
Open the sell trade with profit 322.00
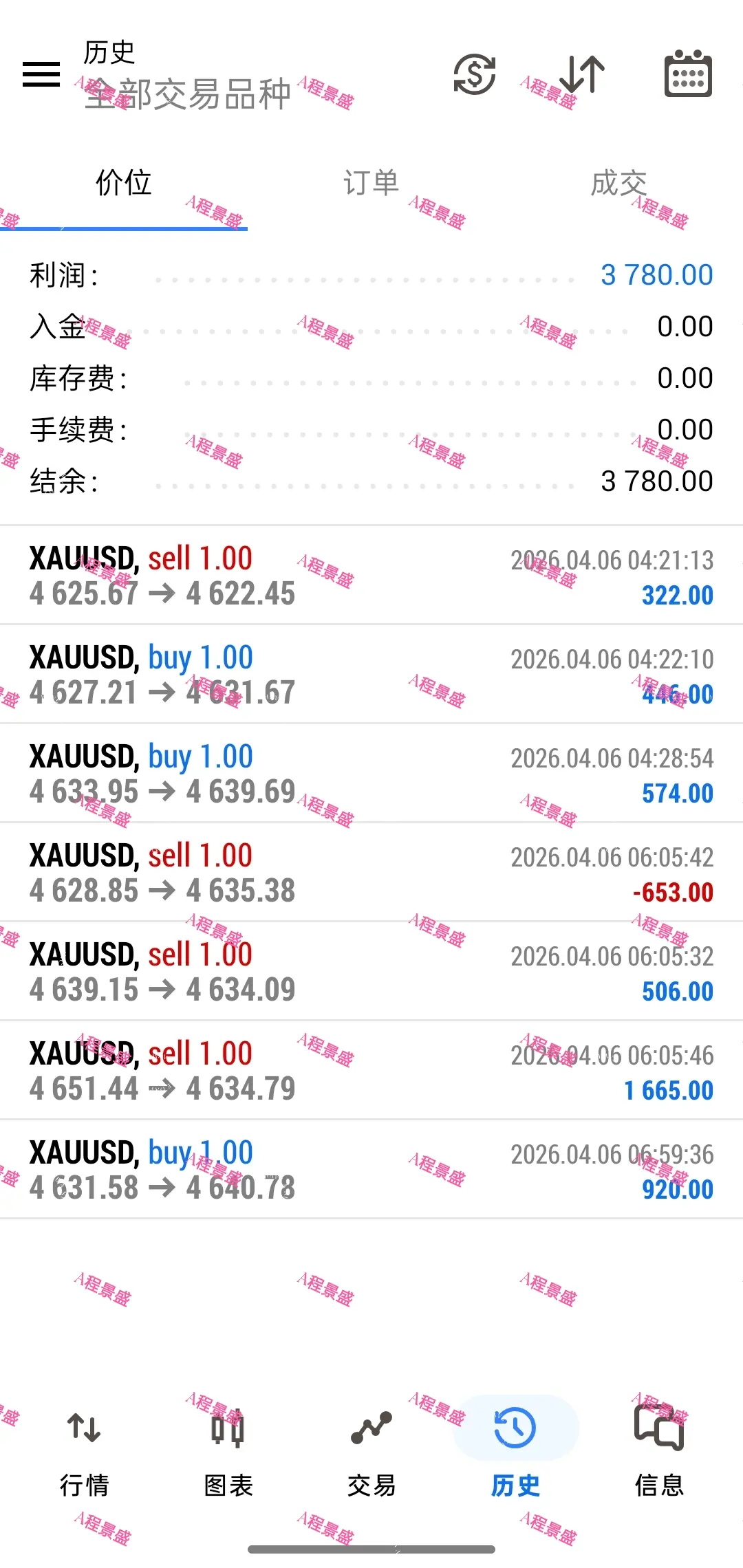pos(371,576)
